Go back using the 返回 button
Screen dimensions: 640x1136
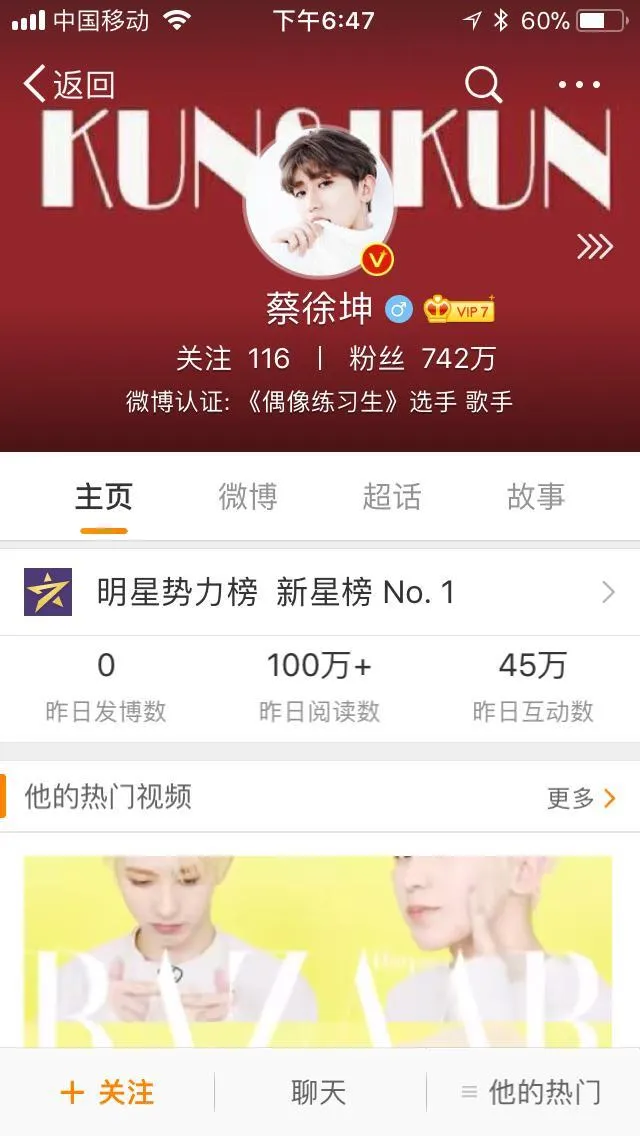pyautogui.click(x=68, y=85)
